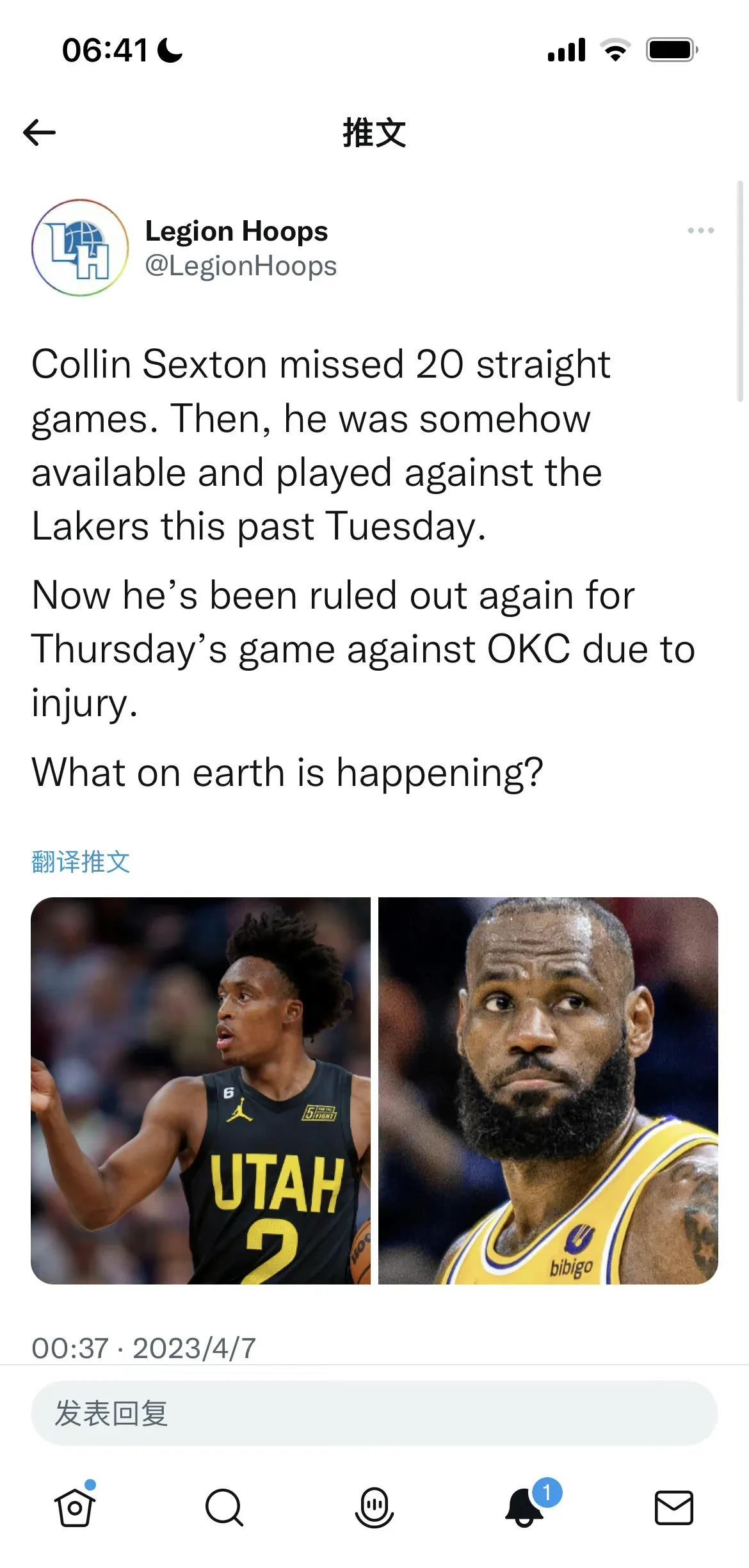
Task: View the Utah jersey photo
Action: [x=200, y=1091]
